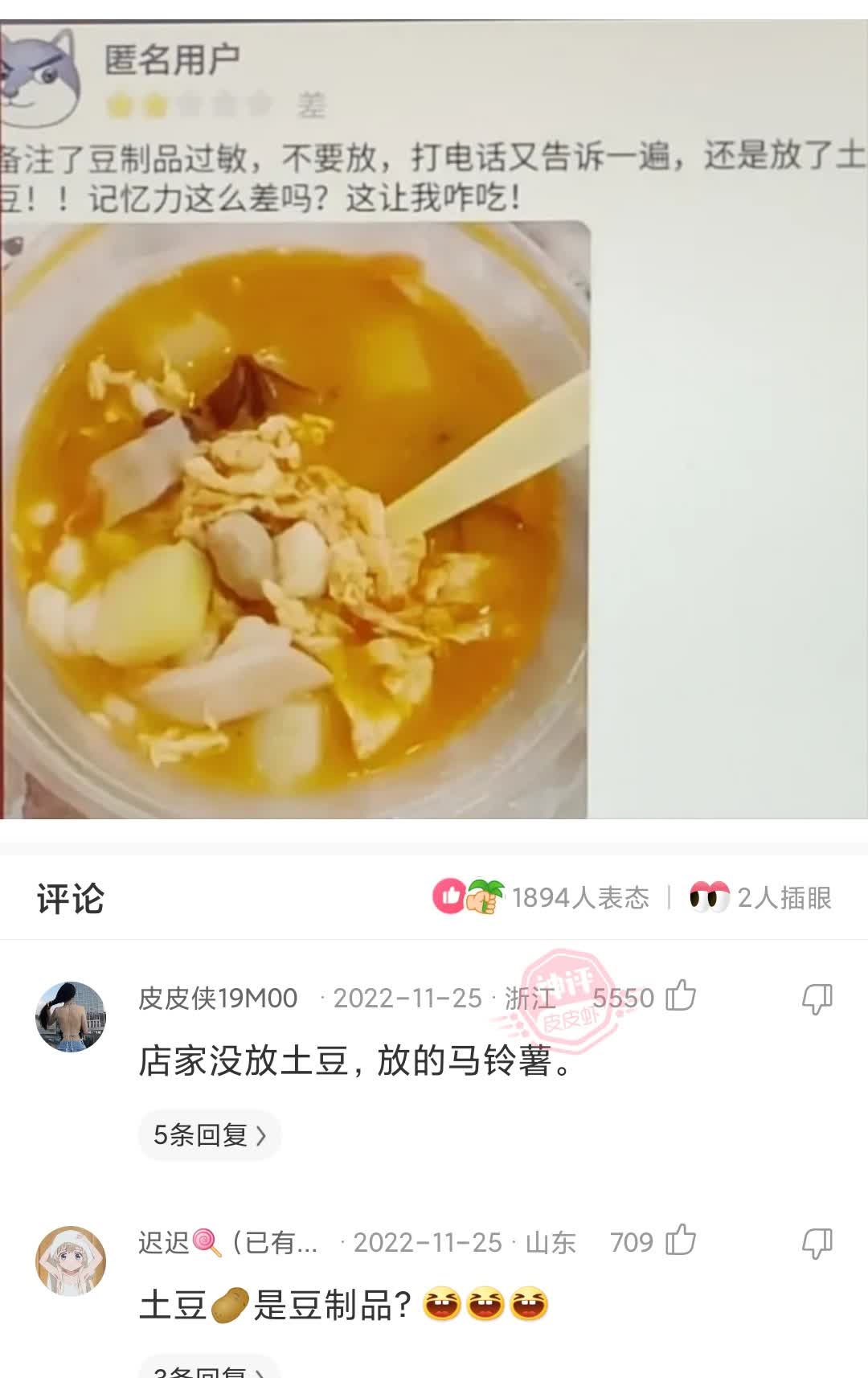868x1378 pixels.
Task: Expand the 3条回复 reply thread
Action: (209, 1372)
